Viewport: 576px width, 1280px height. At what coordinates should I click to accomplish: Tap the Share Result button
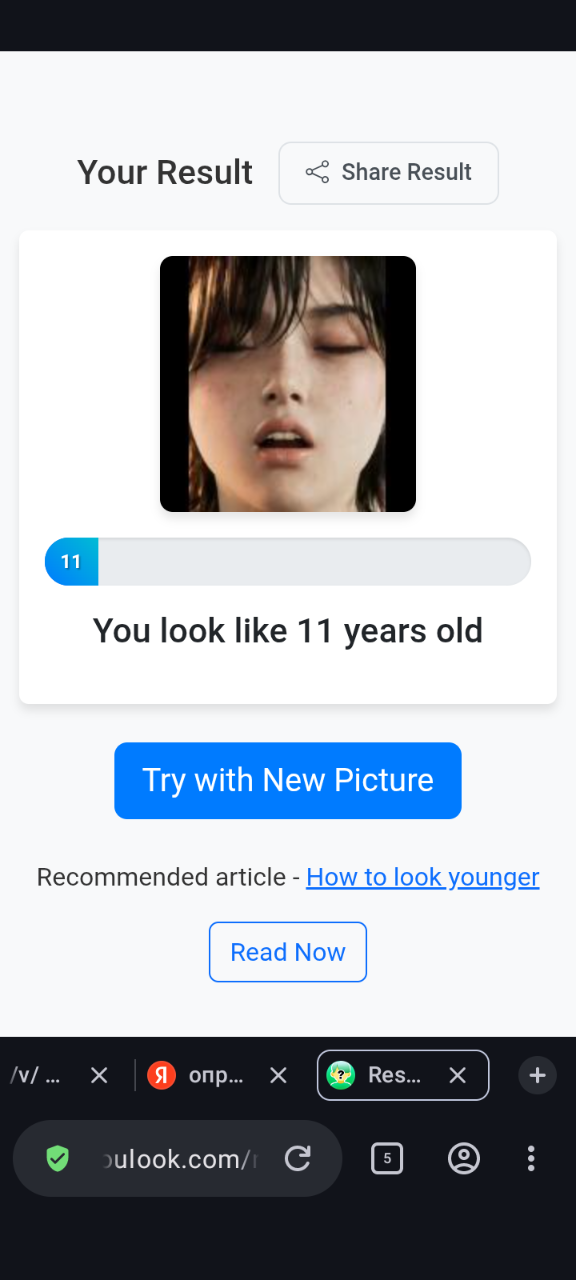(388, 173)
